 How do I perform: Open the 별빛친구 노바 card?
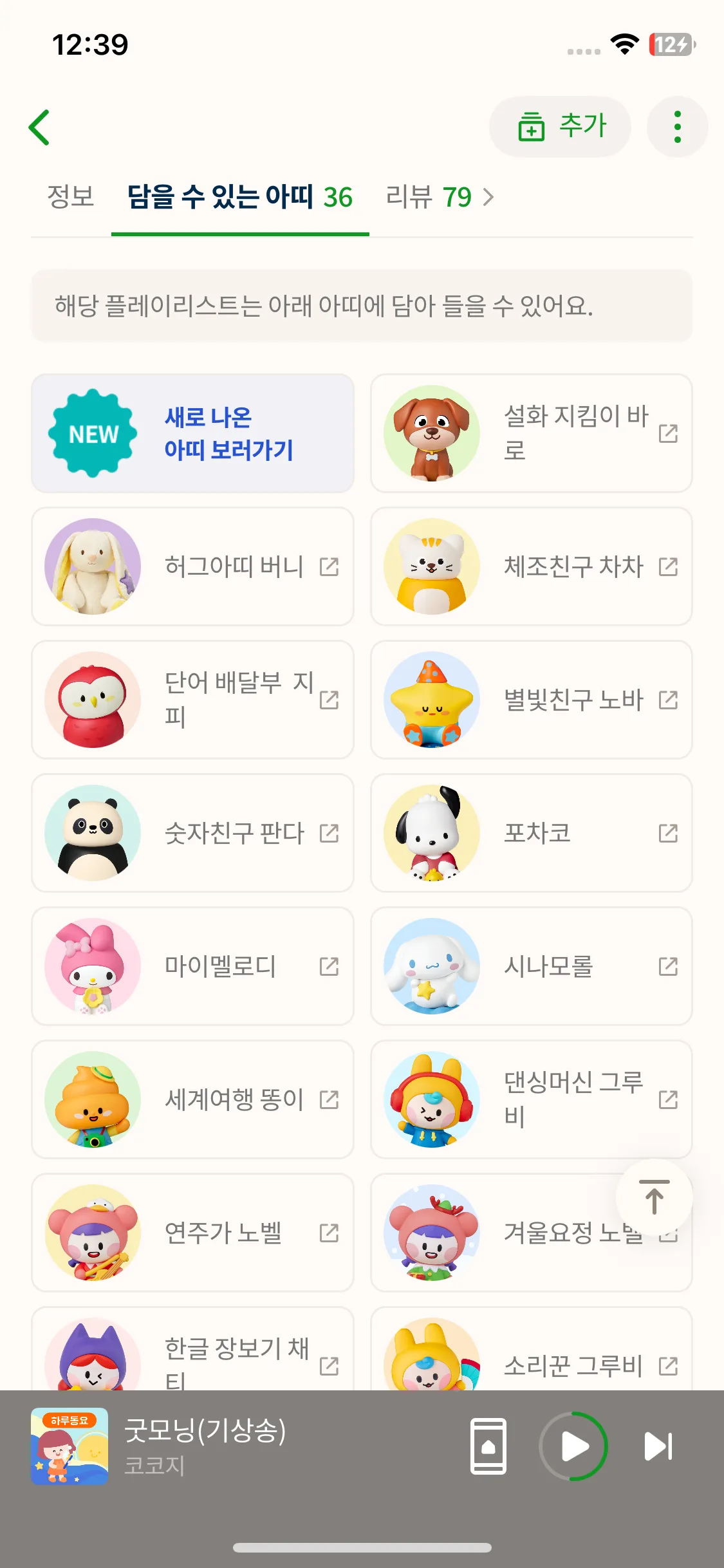coord(531,700)
